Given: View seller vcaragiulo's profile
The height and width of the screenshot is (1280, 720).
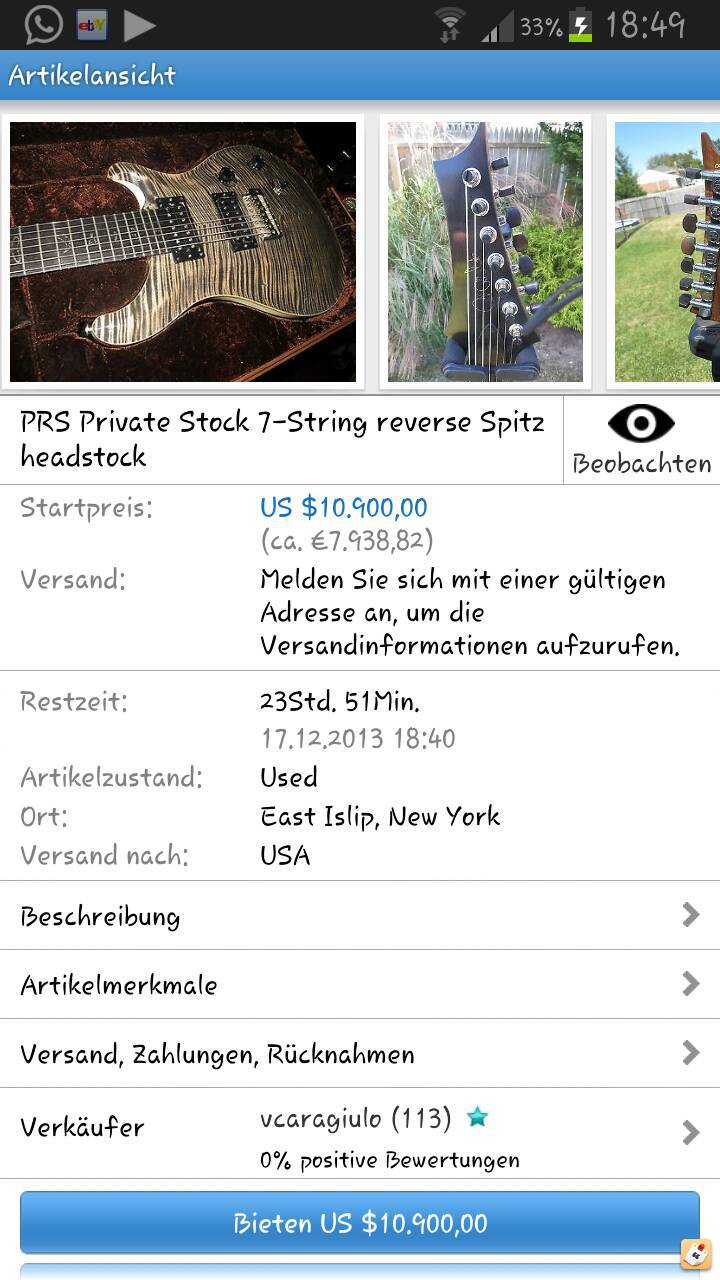Looking at the screenshot, I should pyautogui.click(x=360, y=1133).
